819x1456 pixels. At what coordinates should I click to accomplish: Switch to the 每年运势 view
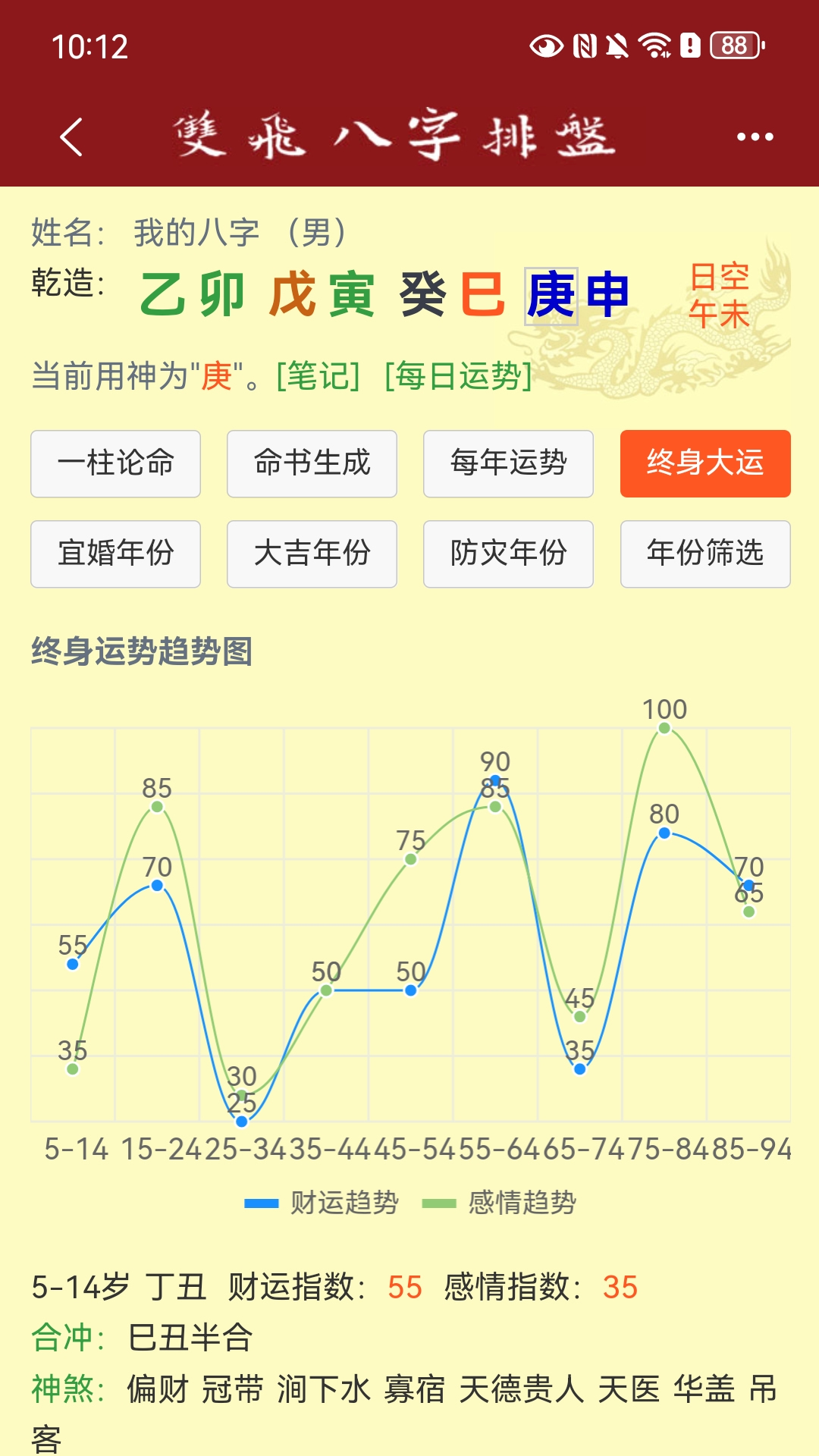[x=508, y=464]
